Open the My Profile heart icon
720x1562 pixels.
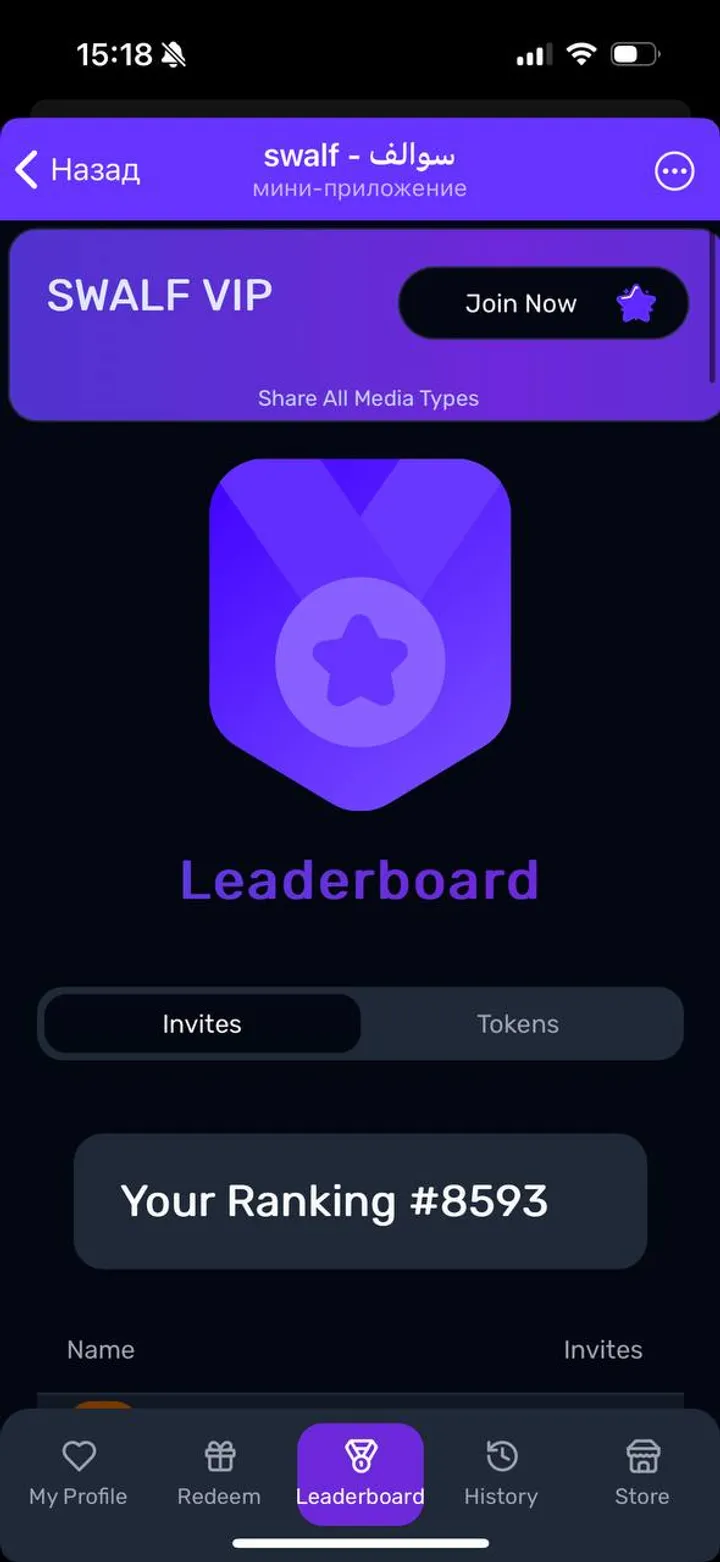(78, 1456)
